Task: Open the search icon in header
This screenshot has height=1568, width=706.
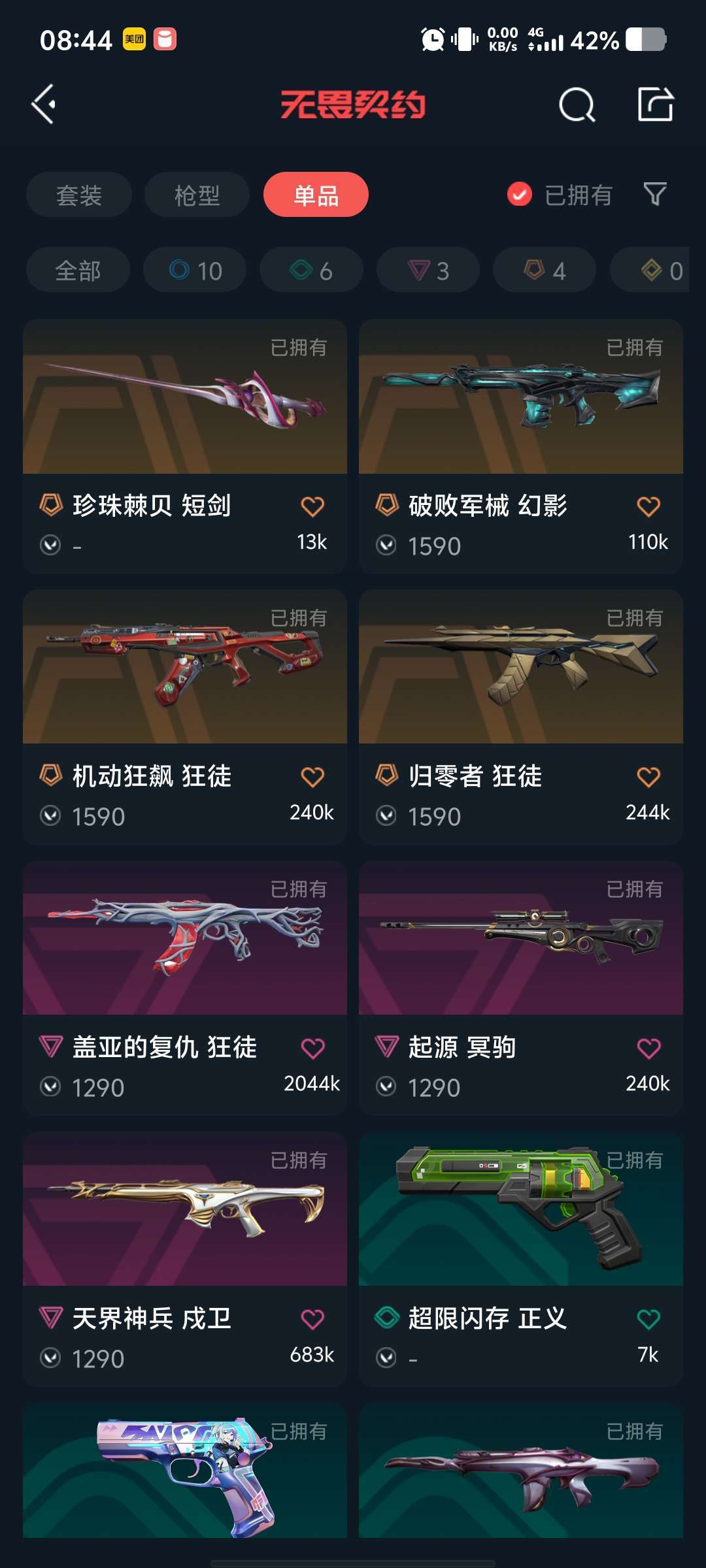Action: [577, 105]
